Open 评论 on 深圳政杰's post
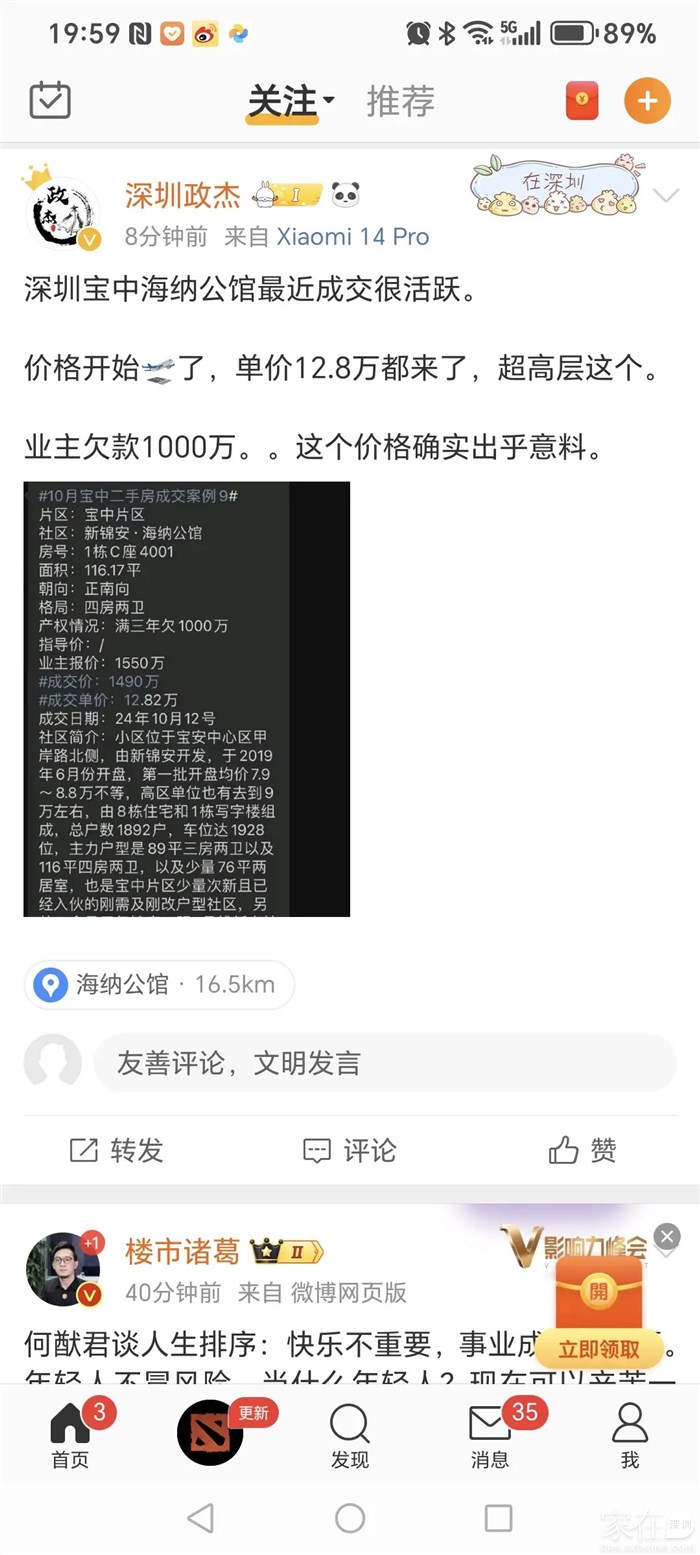 [x=349, y=1150]
